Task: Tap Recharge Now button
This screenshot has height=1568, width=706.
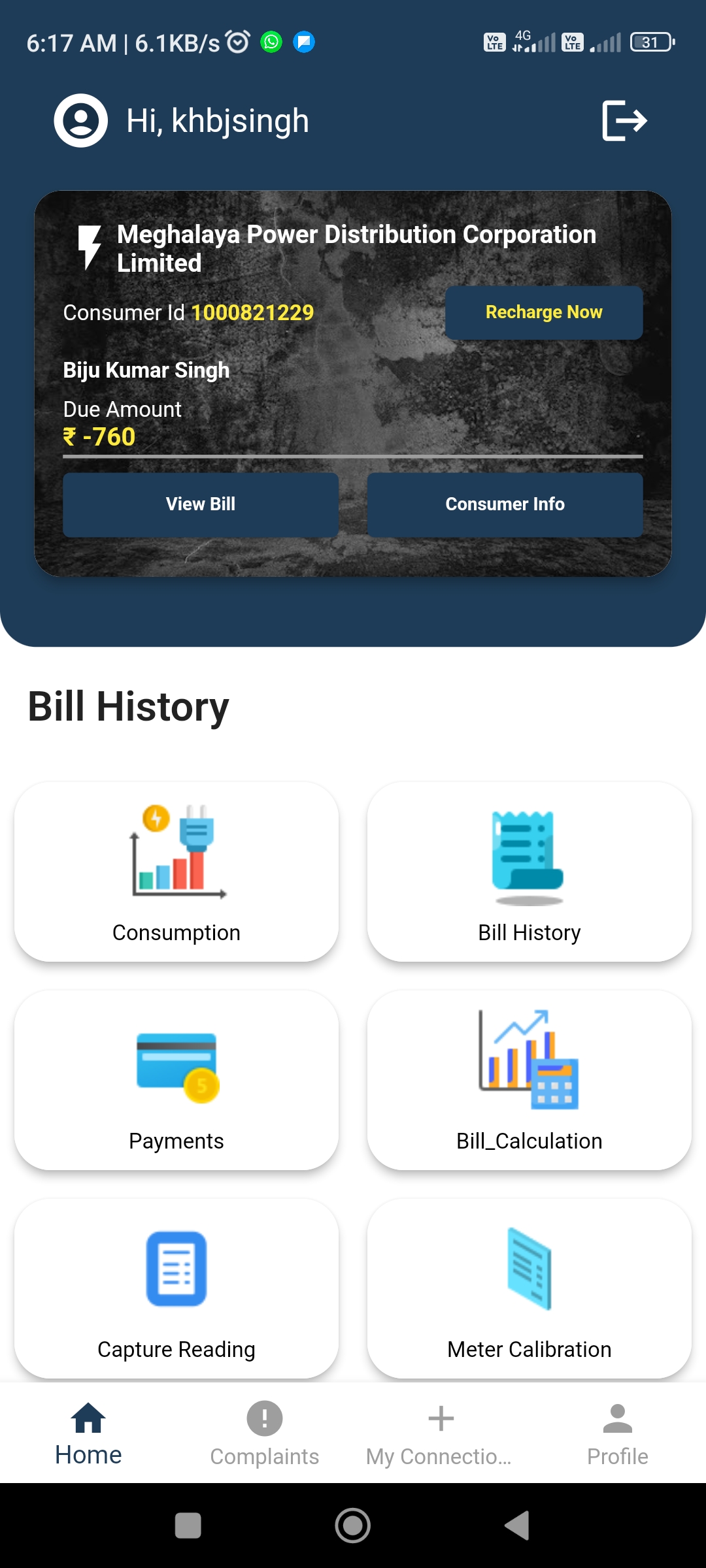Action: [x=544, y=312]
